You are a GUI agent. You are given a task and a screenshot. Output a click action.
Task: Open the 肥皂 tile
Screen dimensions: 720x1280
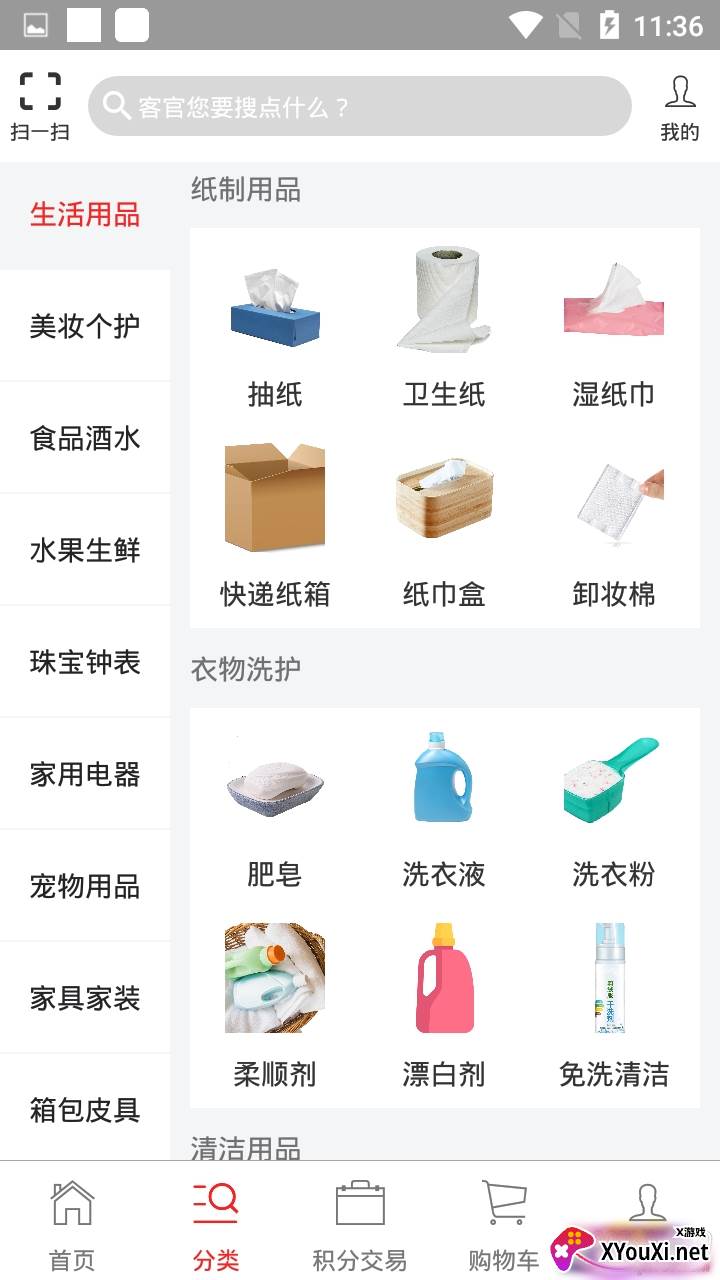pyautogui.click(x=275, y=805)
